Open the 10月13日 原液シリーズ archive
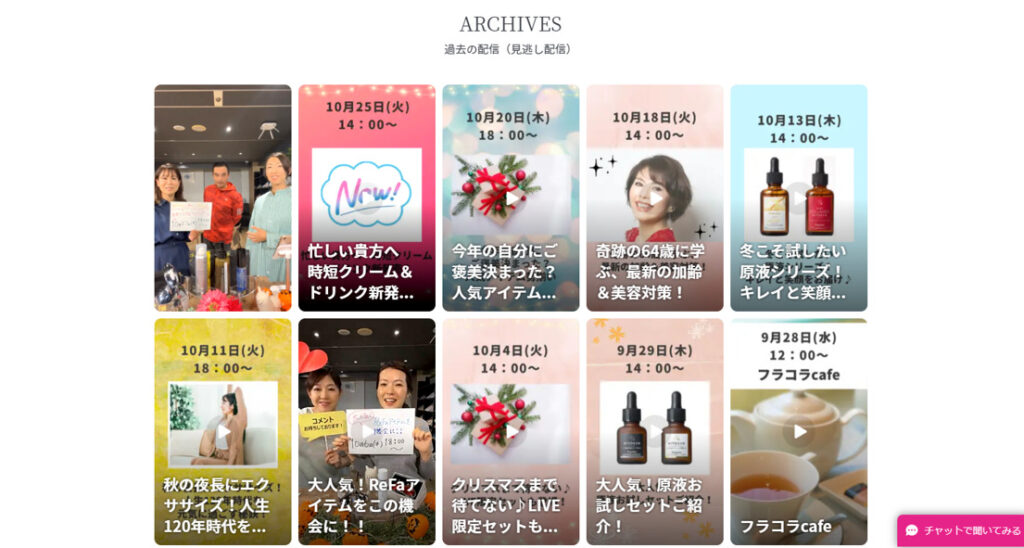 pyautogui.click(x=798, y=198)
